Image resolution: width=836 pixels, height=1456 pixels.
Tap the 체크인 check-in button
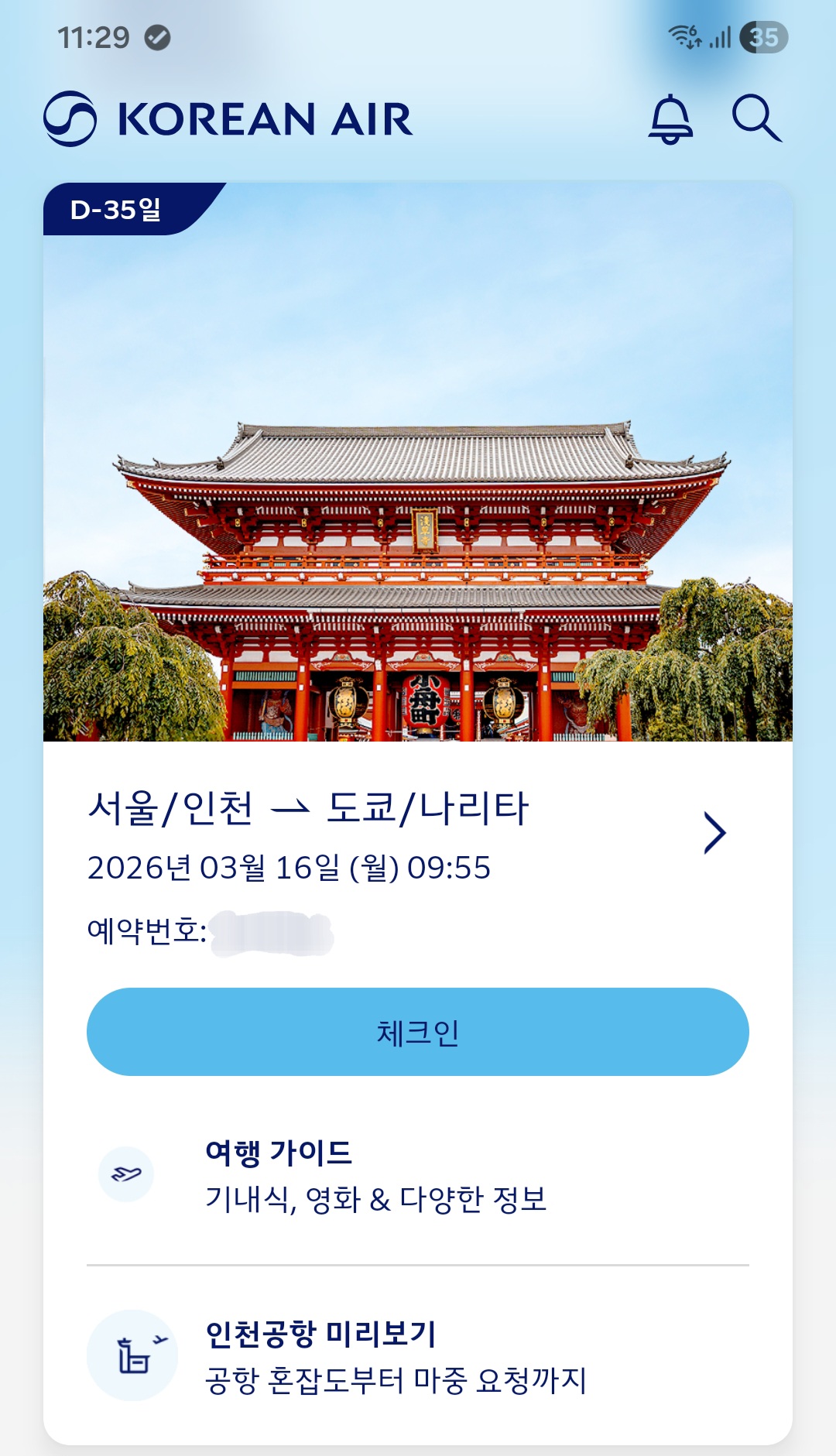pos(418,1032)
